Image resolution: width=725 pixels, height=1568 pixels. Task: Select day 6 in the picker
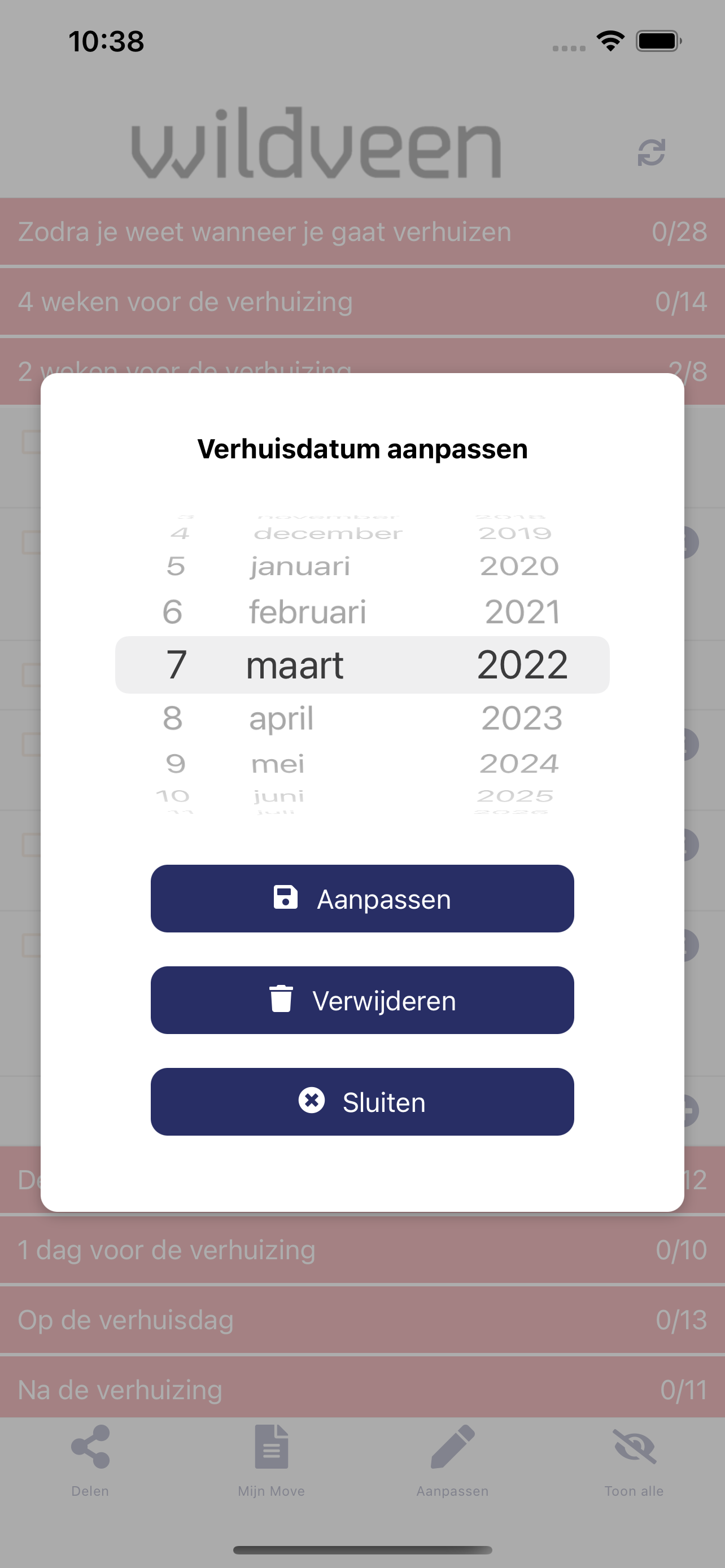coord(173,612)
